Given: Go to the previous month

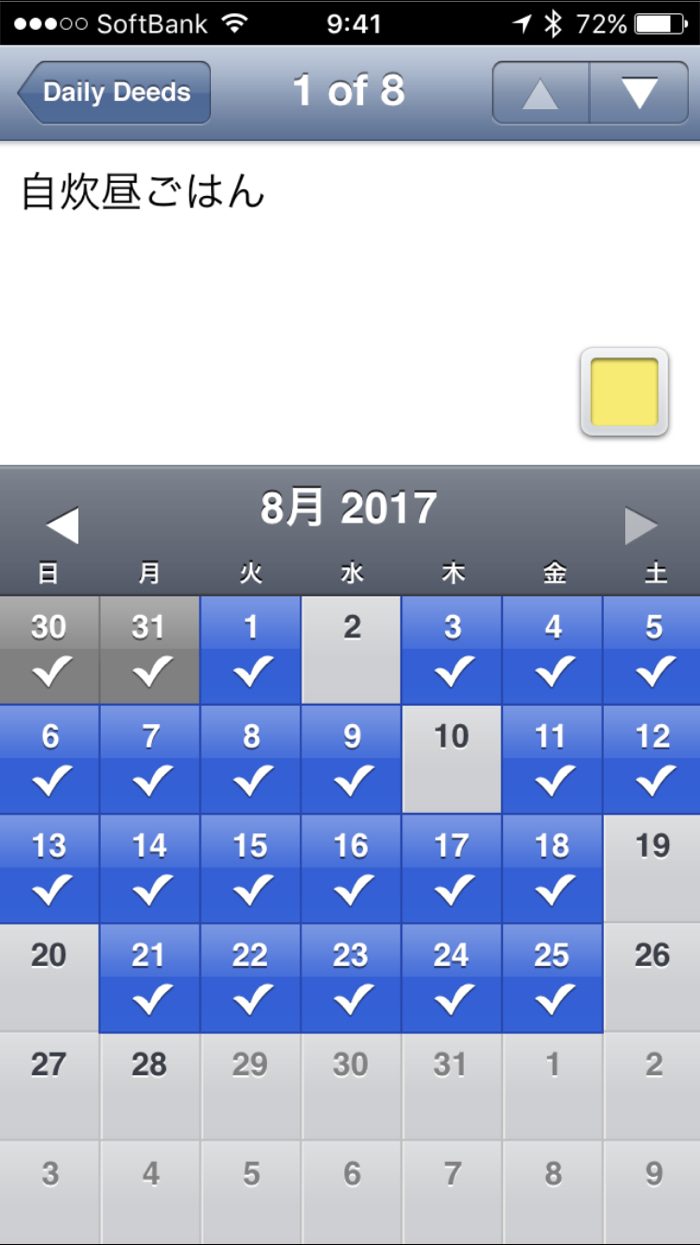Looking at the screenshot, I should pos(62,525).
